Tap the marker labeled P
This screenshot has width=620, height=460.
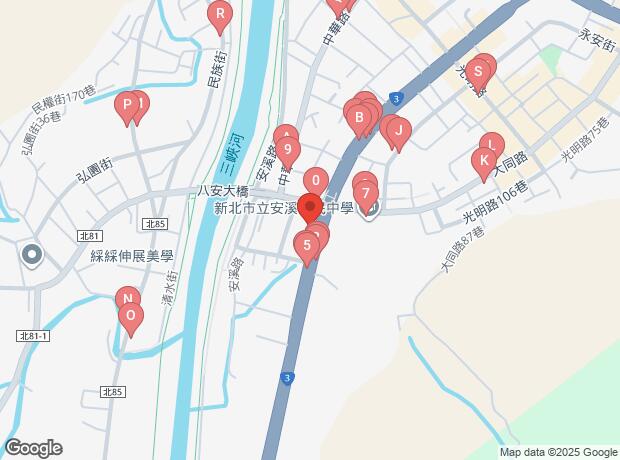(x=127, y=104)
